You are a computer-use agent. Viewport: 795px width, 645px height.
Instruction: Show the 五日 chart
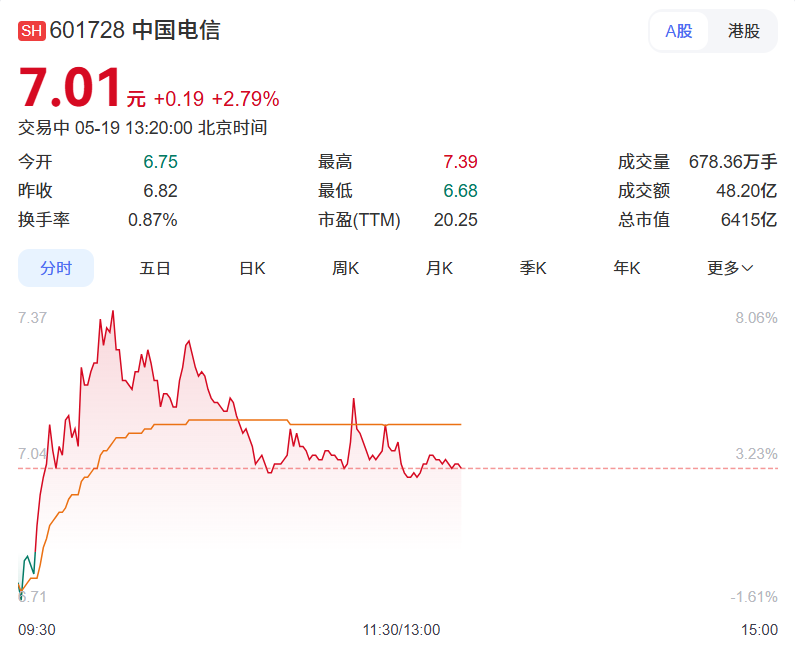(155, 268)
